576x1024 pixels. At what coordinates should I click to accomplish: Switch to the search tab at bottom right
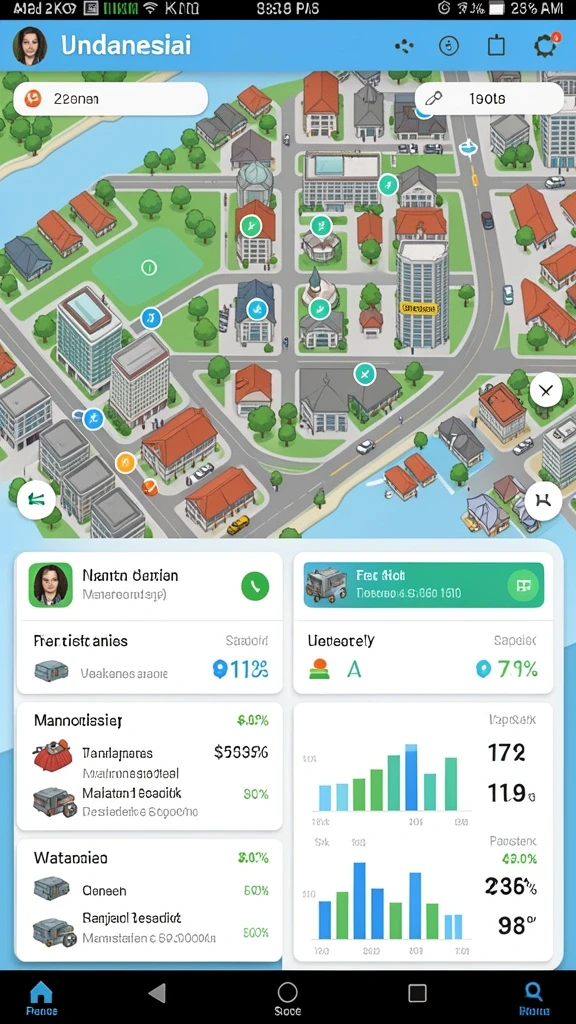pyautogui.click(x=534, y=999)
